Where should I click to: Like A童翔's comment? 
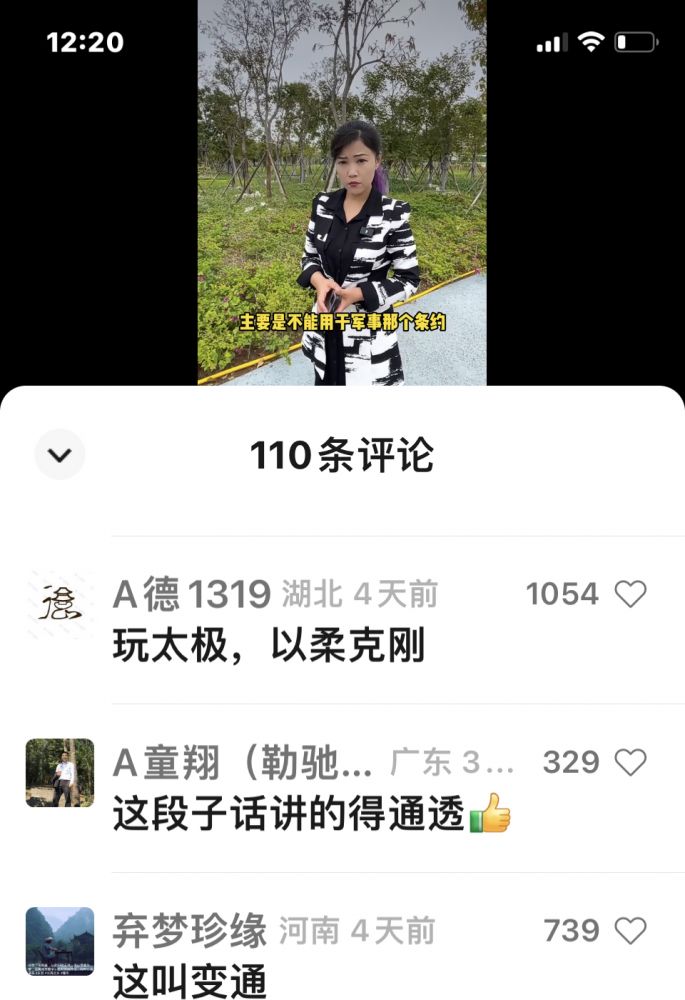point(630,763)
